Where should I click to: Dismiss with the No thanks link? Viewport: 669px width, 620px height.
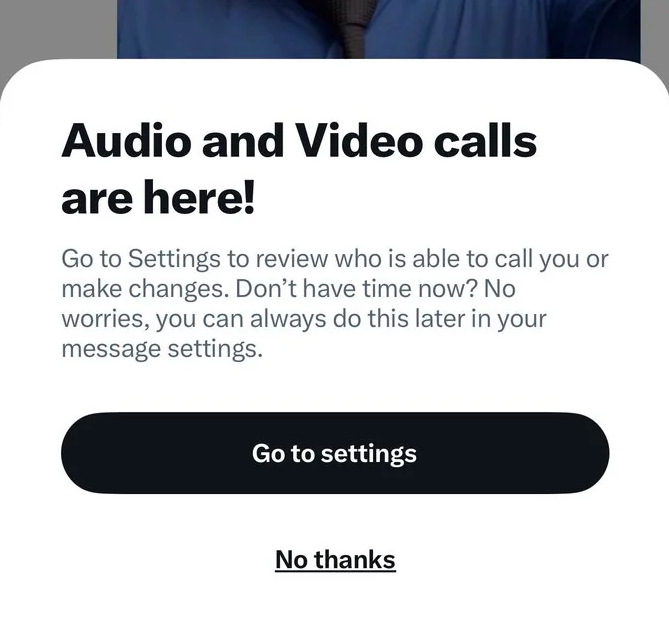tap(335, 559)
